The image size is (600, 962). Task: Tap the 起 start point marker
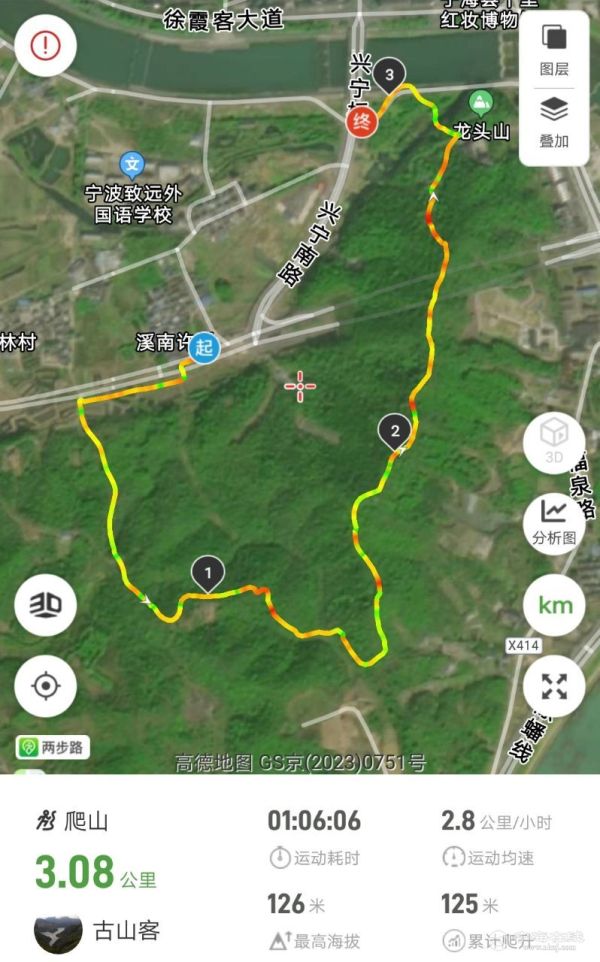click(x=205, y=348)
